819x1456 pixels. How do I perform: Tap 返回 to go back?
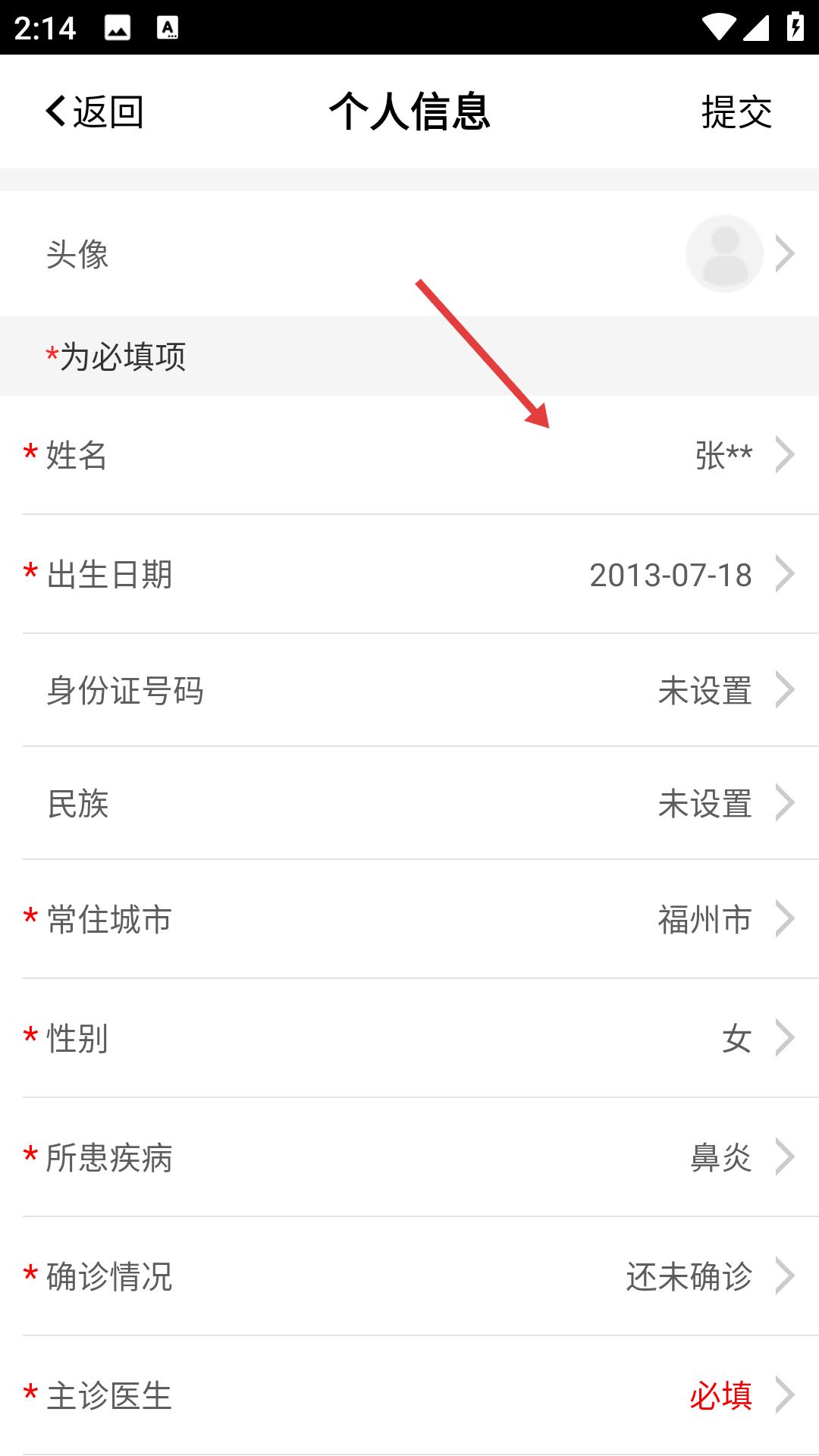pos(95,111)
